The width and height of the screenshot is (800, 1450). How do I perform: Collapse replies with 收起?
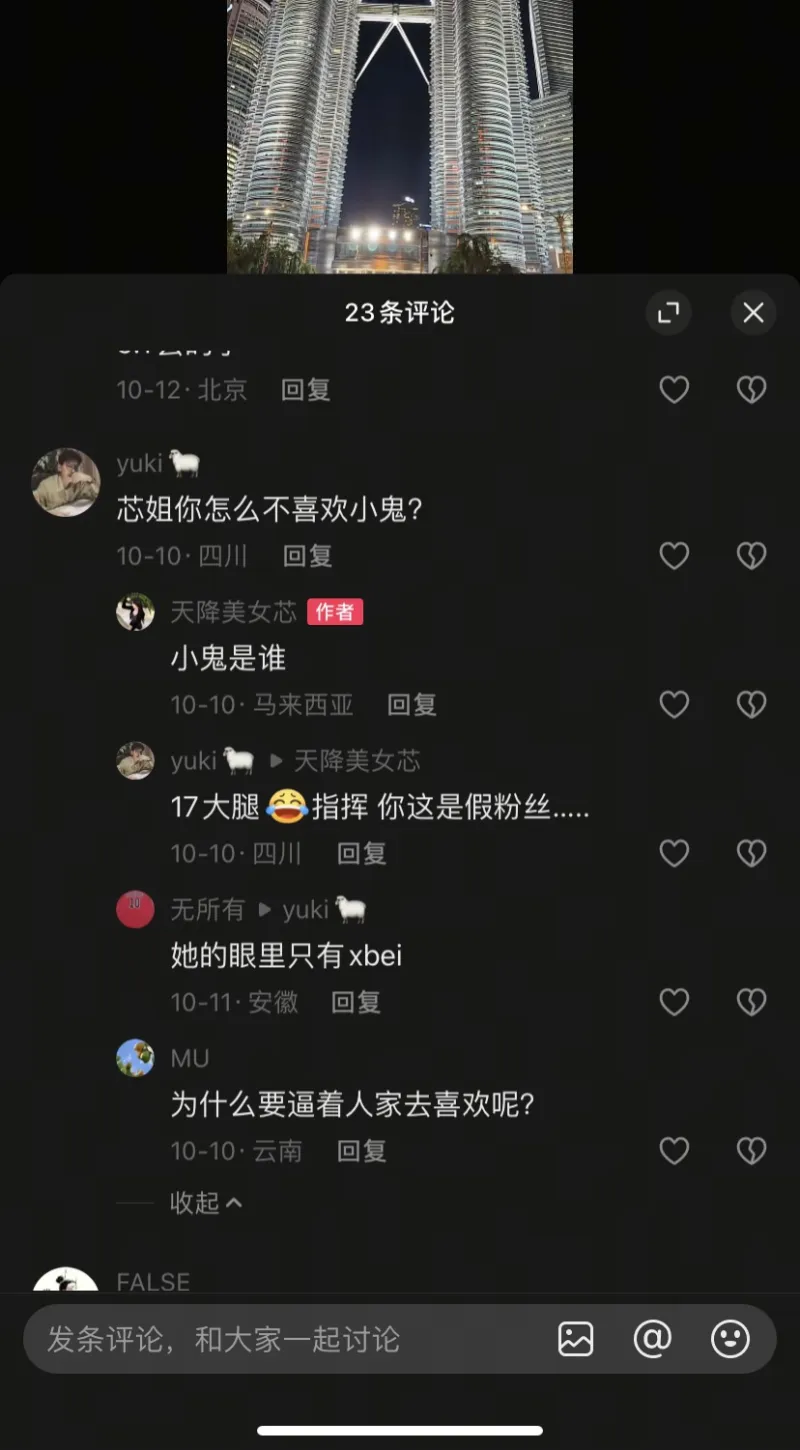[205, 1203]
